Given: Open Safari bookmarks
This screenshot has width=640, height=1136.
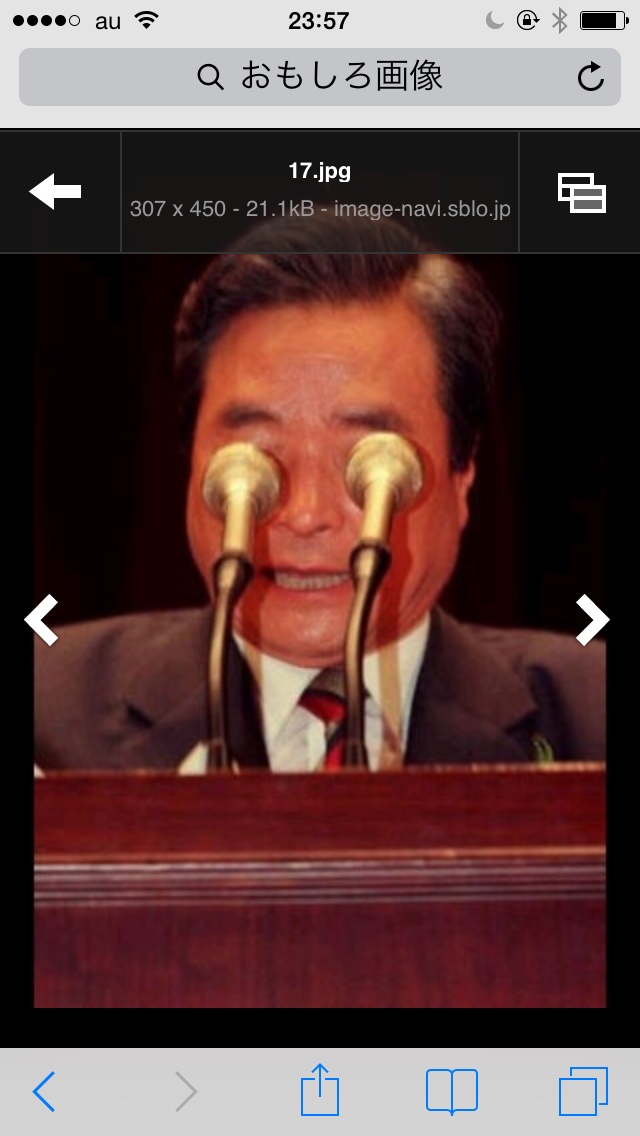Looking at the screenshot, I should (452, 1091).
